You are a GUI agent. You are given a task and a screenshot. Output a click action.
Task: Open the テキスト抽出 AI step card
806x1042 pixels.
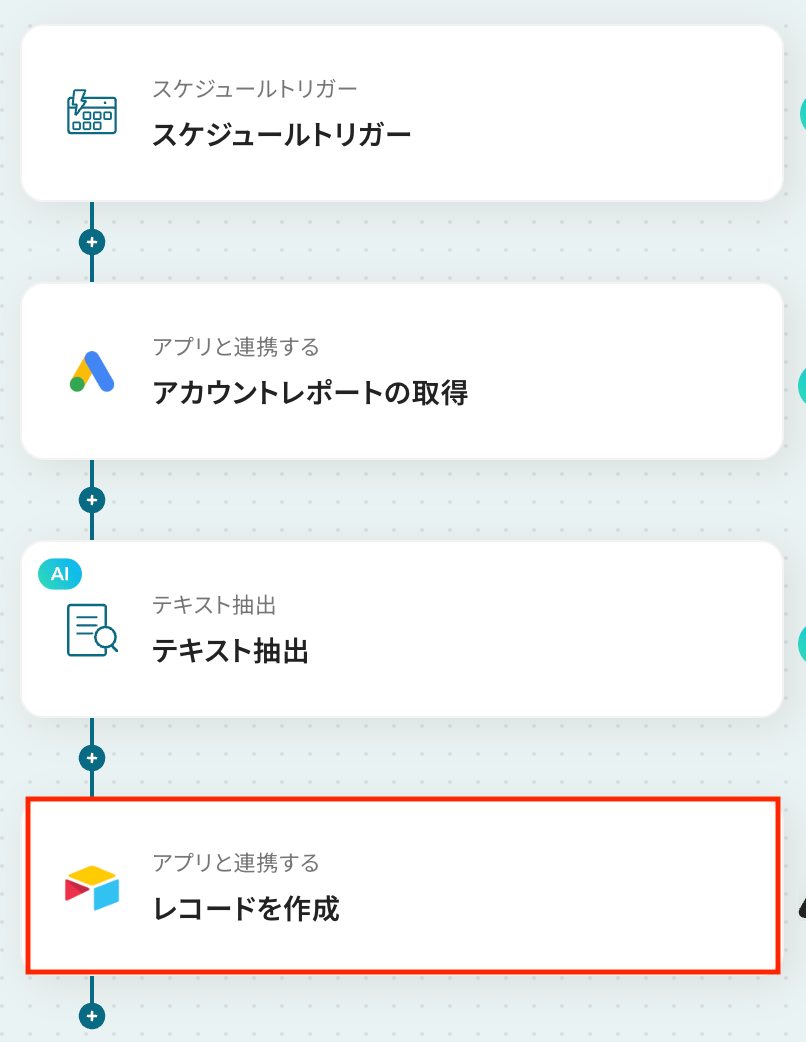[x=401, y=629]
